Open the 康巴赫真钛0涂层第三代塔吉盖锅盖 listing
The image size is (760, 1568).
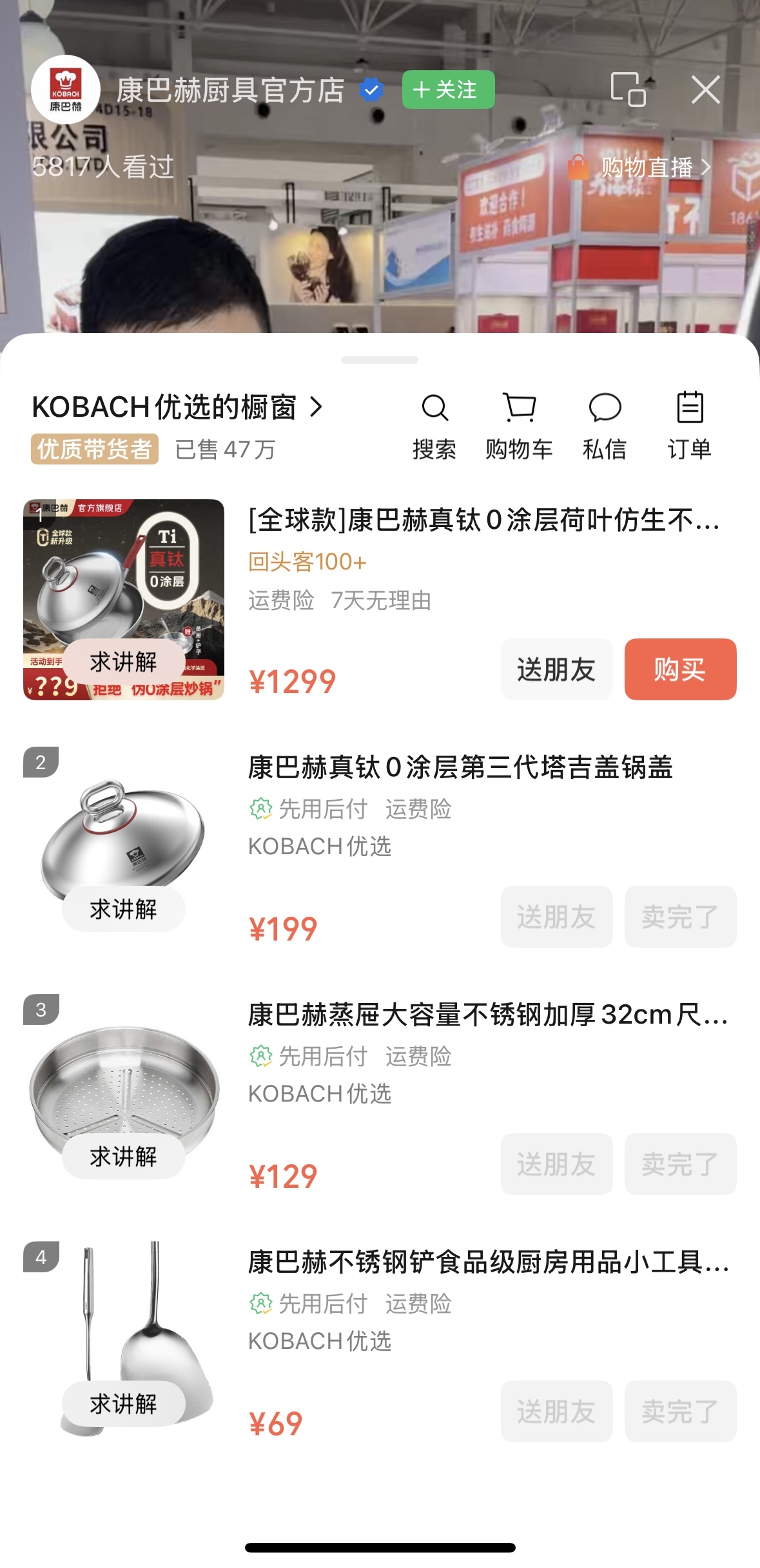(x=460, y=767)
